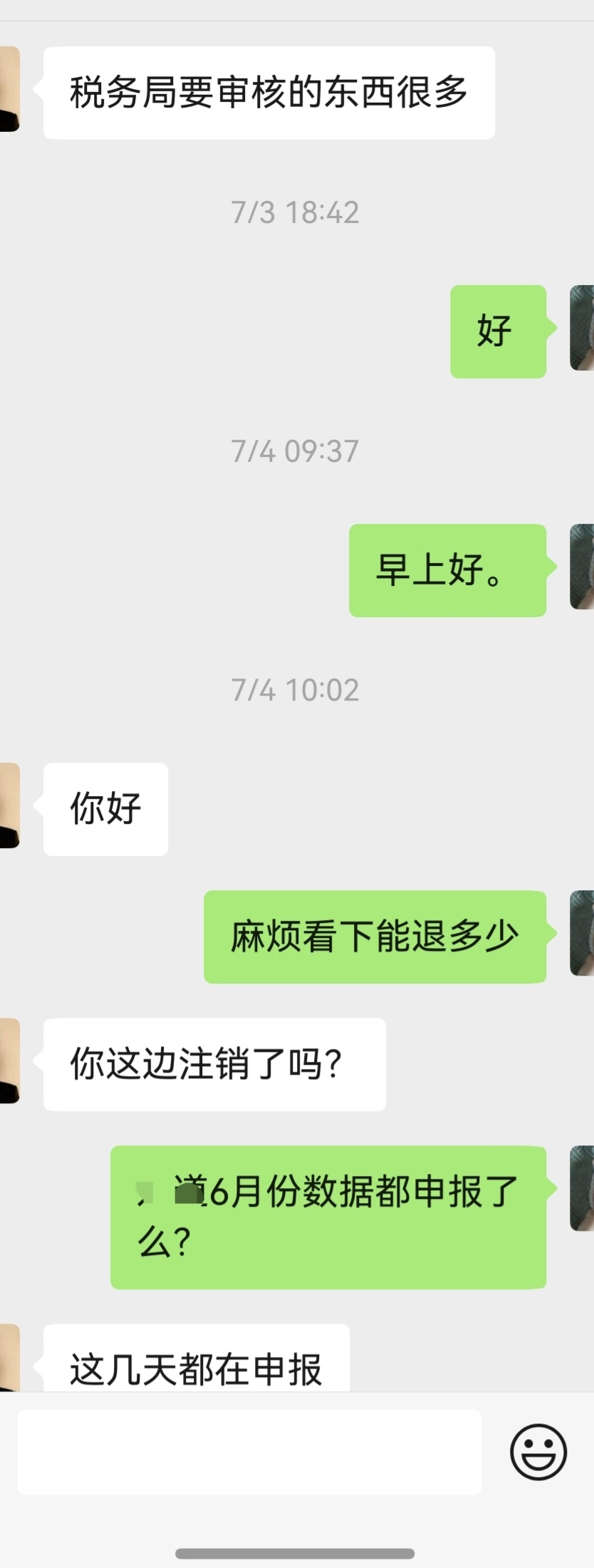Tap my avatar beside 麻烦看下能退多少
Screen dimensions: 594x1568
pyautogui.click(x=582, y=933)
